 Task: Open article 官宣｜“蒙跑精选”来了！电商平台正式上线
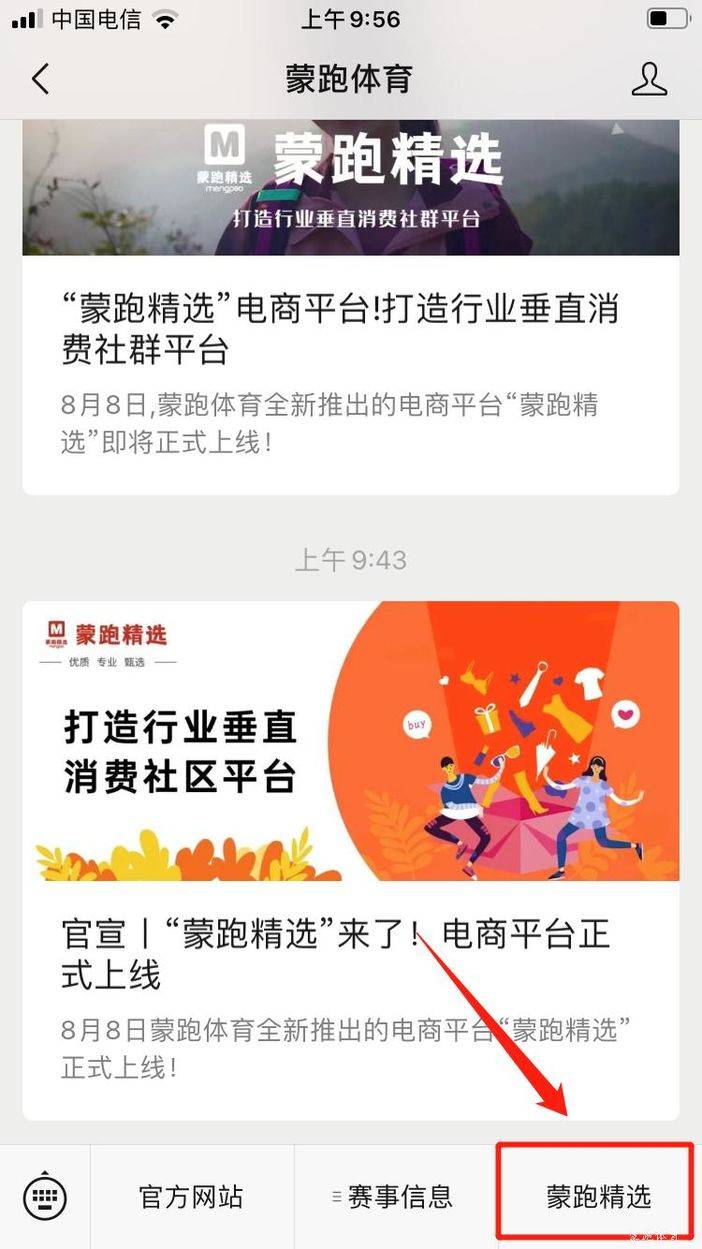point(351,860)
